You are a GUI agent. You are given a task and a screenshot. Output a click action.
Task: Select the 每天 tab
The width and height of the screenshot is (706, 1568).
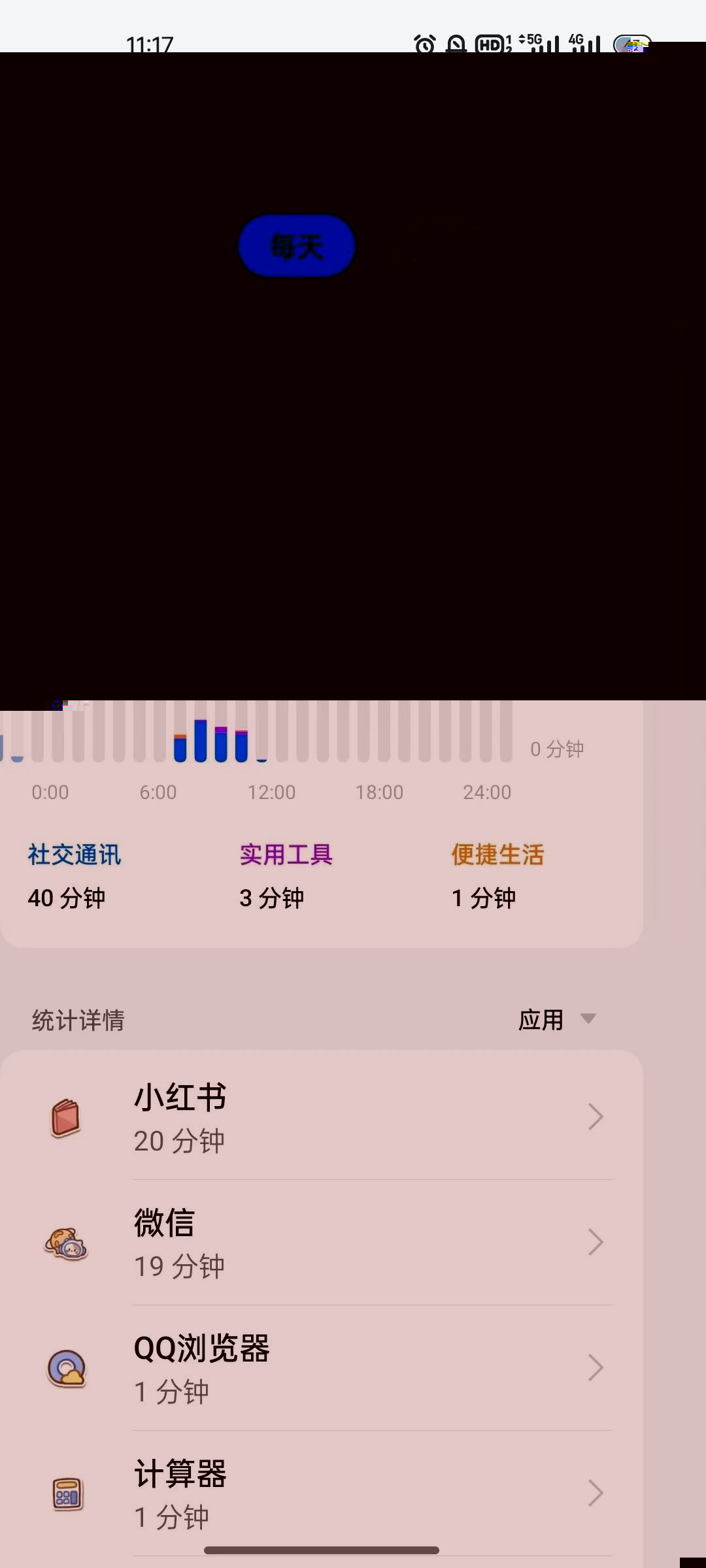coord(297,246)
